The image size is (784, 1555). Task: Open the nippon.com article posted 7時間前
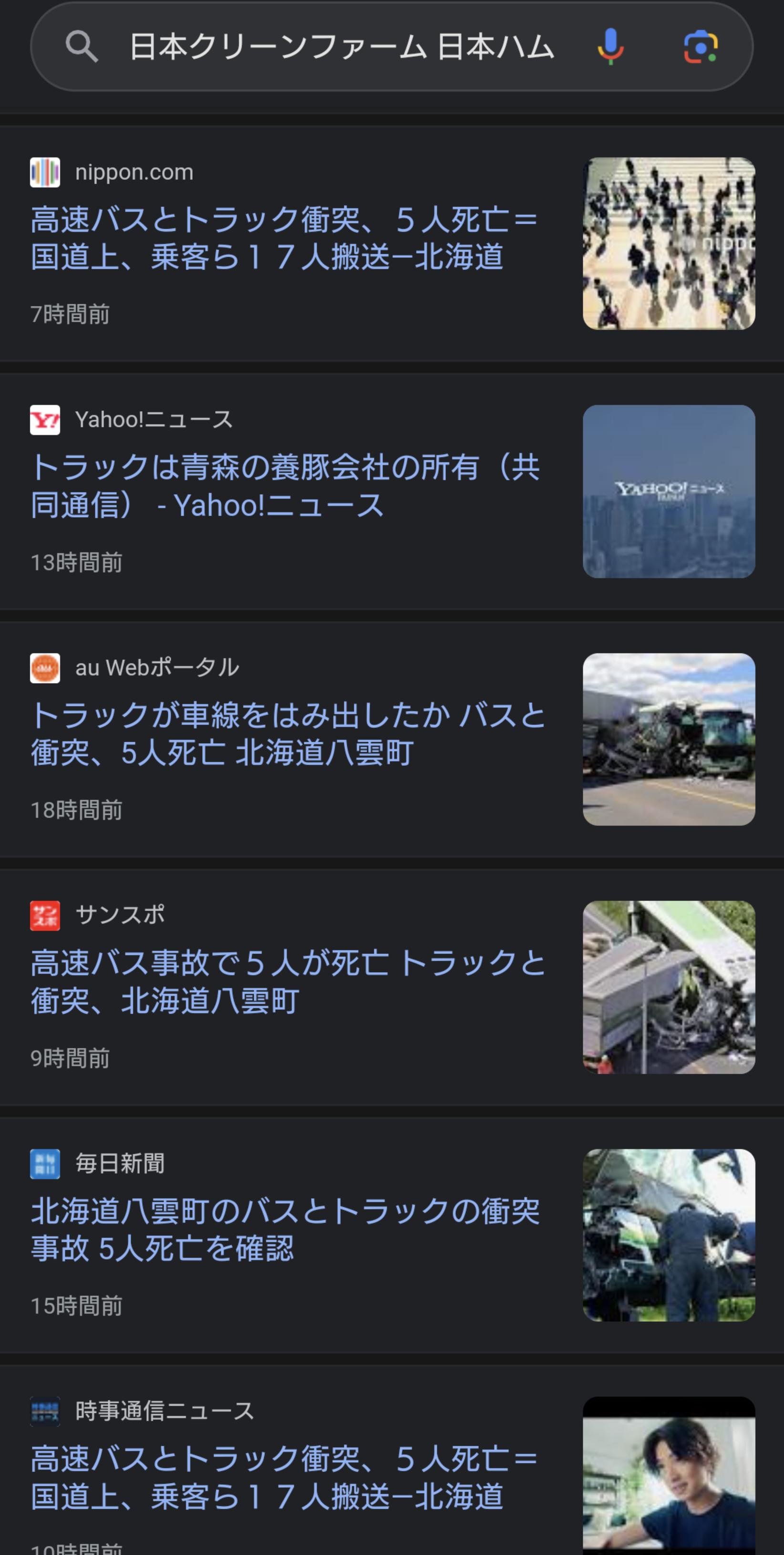click(284, 238)
